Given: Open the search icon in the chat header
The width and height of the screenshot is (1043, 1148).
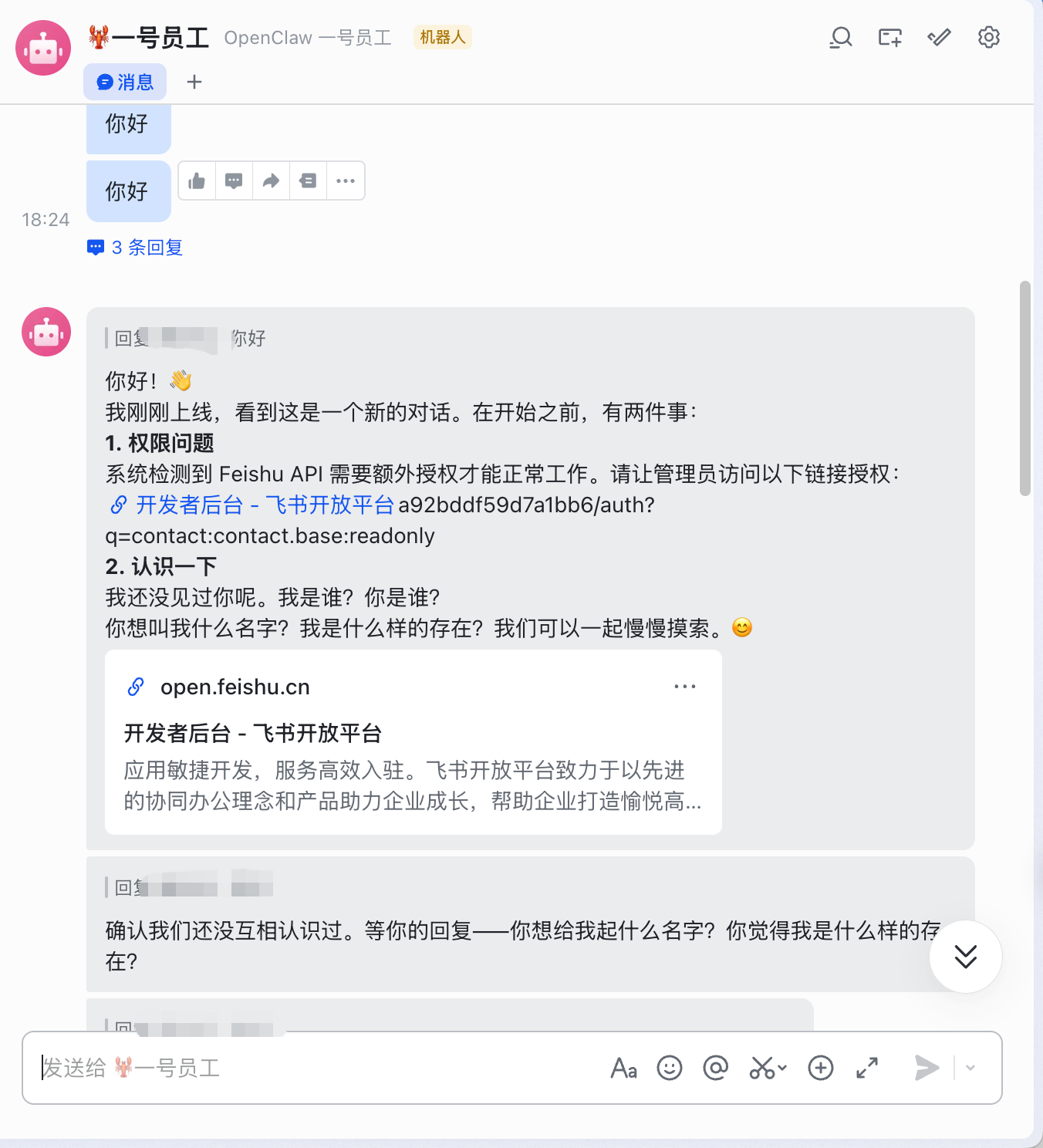Looking at the screenshot, I should tap(840, 37).
